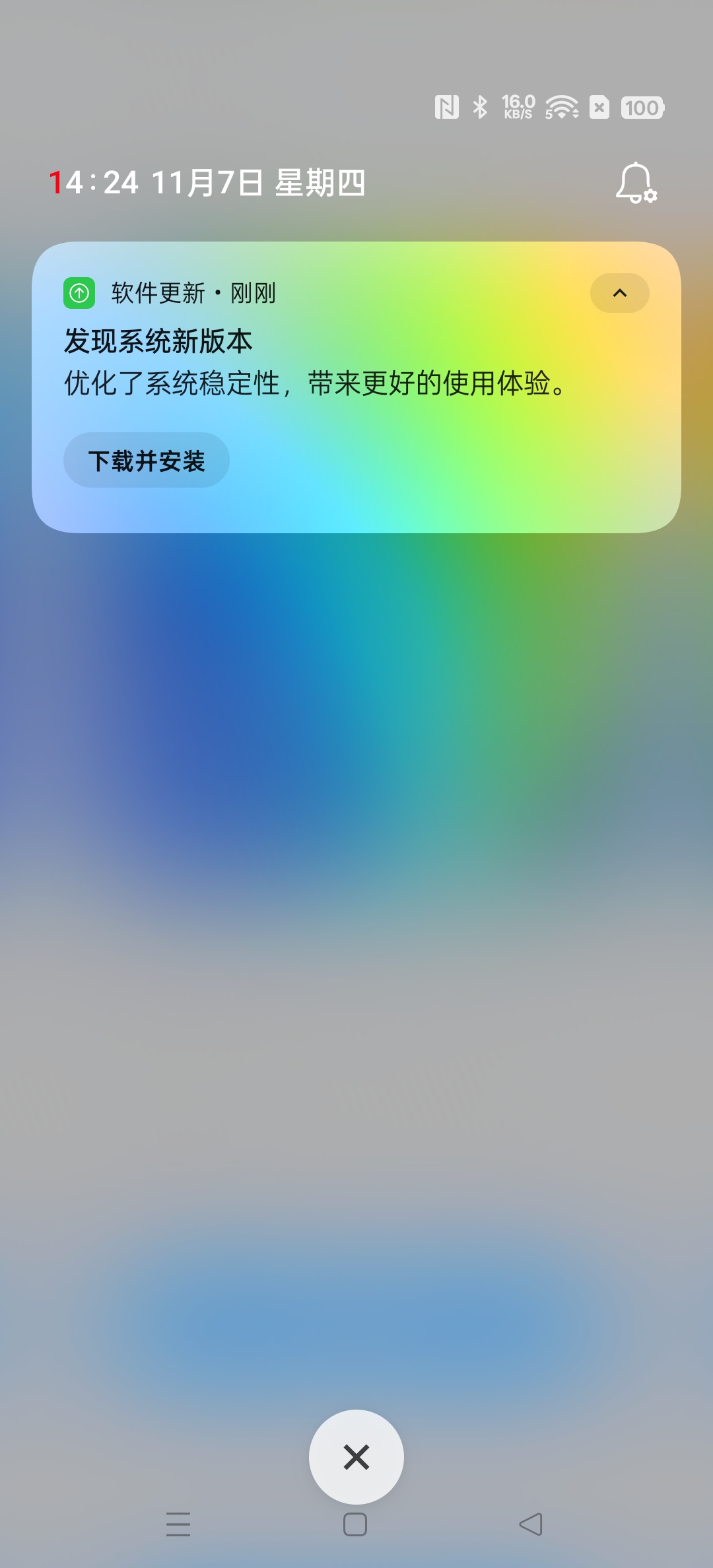Image resolution: width=713 pixels, height=1568 pixels.
Task: Tap 下载并安装 to install update
Action: coord(147,461)
